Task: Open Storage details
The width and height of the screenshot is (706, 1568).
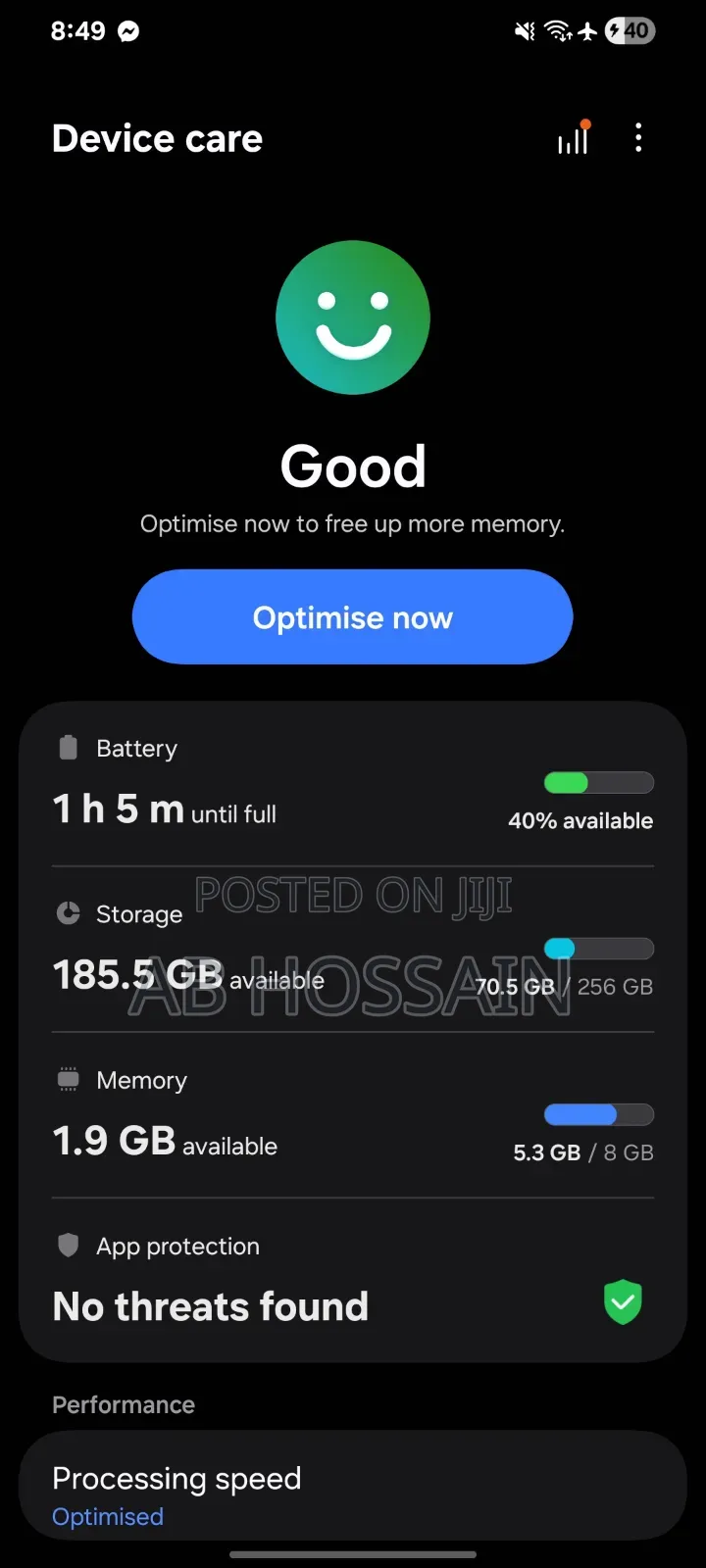Action: 353,951
